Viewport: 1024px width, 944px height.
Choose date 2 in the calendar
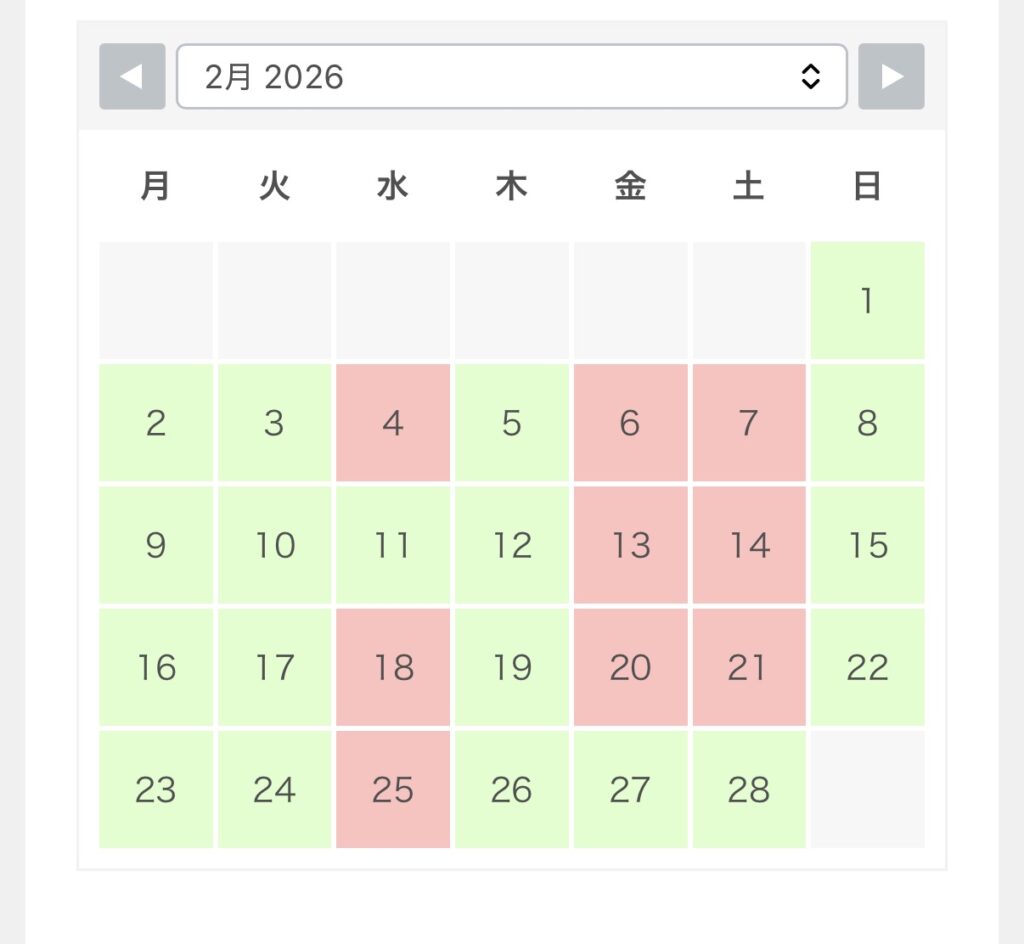point(156,423)
